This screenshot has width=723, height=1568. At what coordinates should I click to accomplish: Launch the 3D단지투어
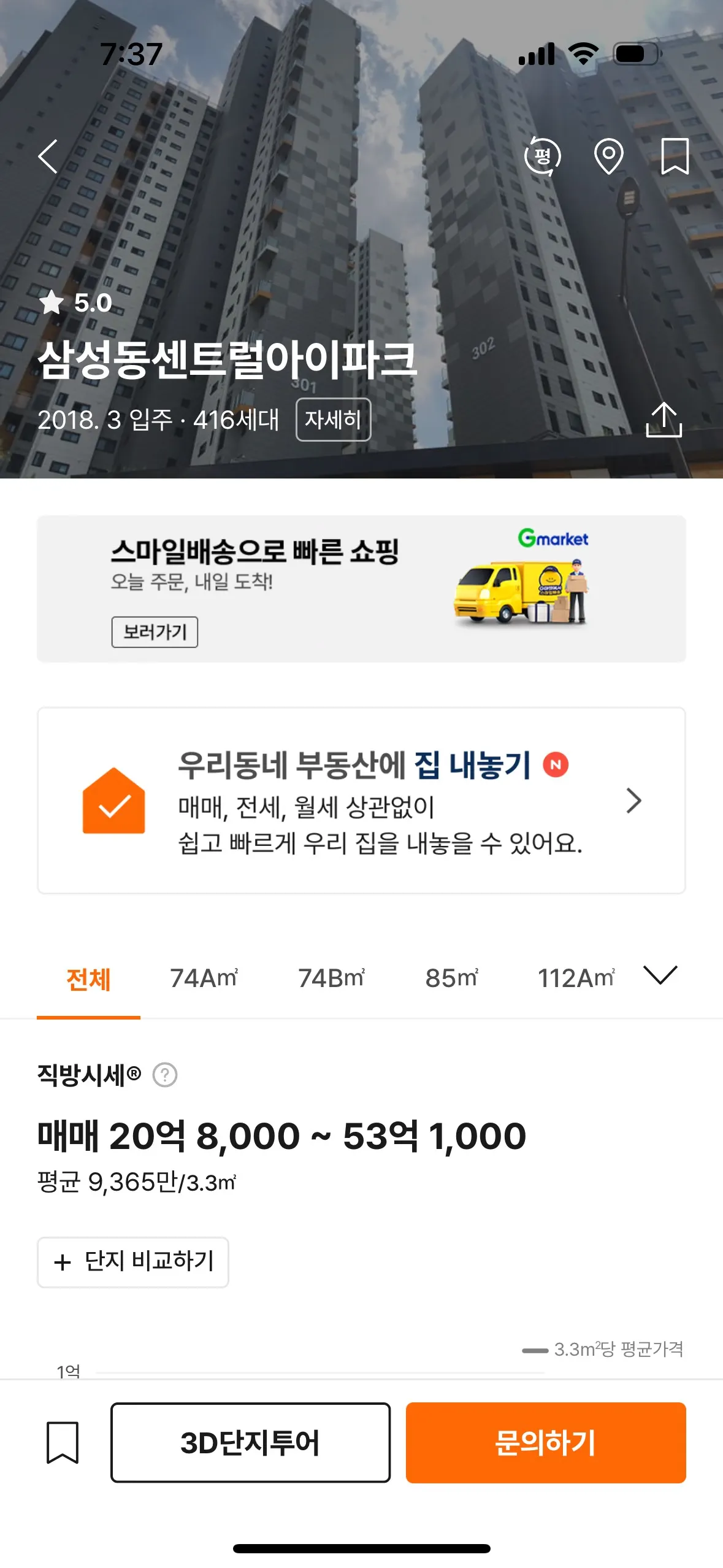click(x=250, y=1442)
